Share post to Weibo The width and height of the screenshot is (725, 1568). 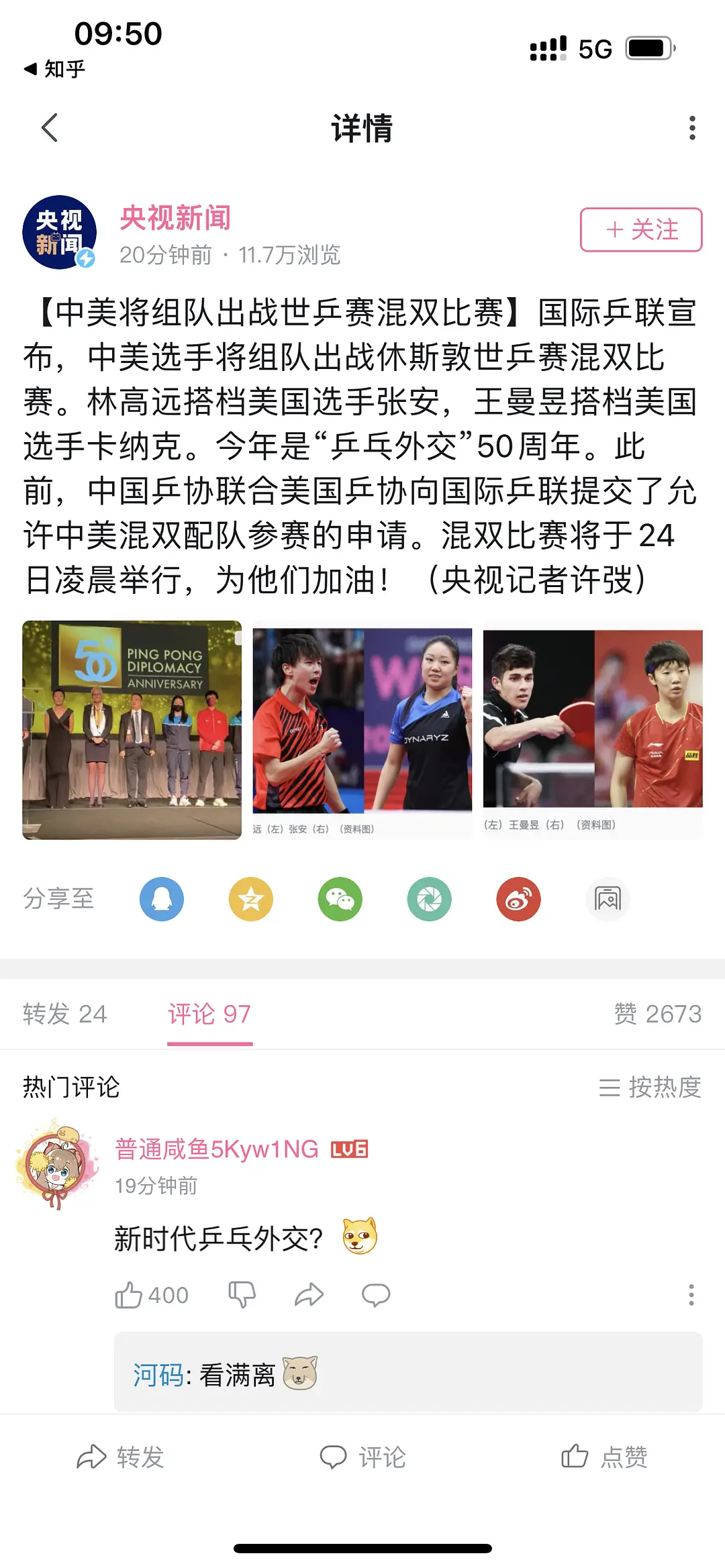point(518,899)
